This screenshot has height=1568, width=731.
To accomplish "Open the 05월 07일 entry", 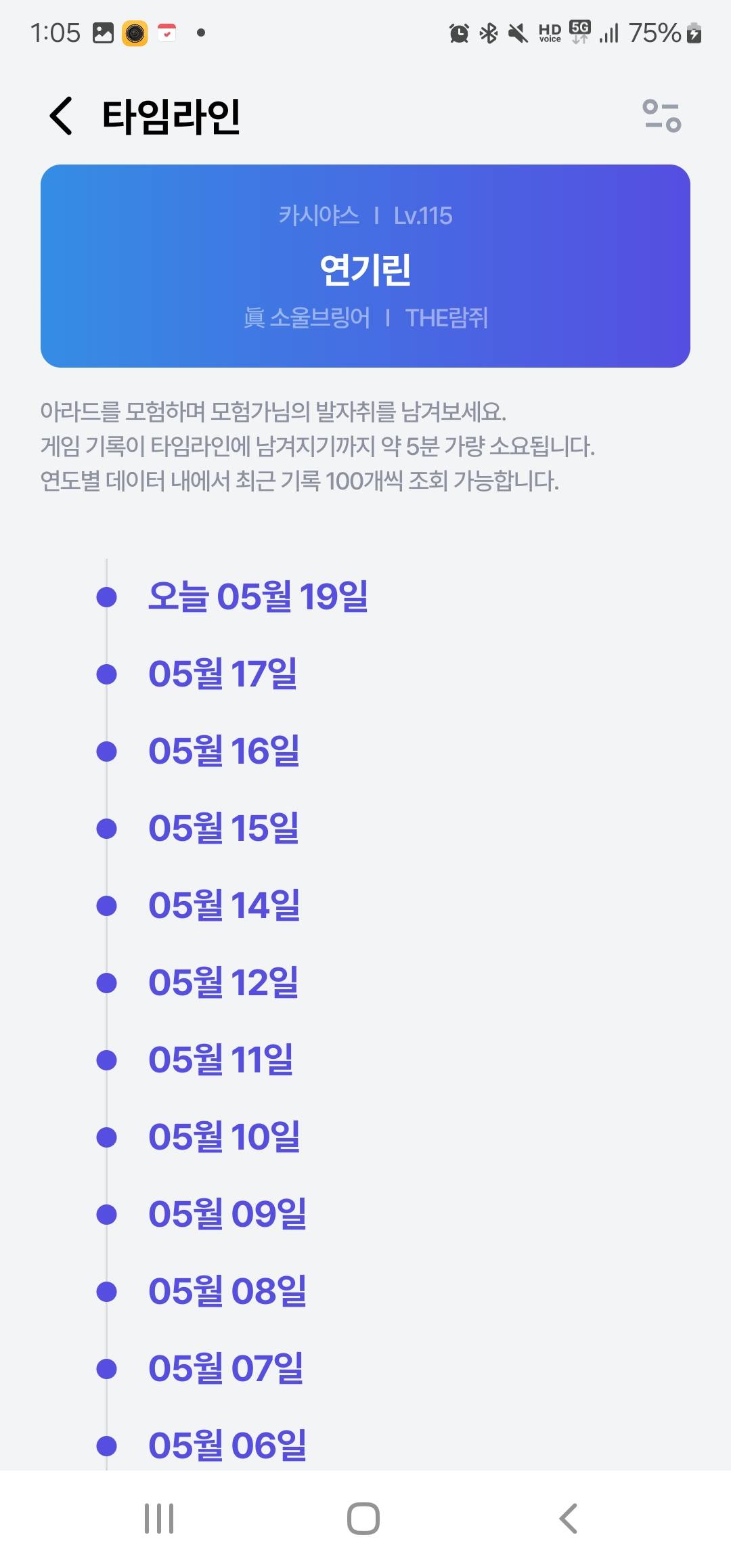I will pyautogui.click(x=226, y=1368).
